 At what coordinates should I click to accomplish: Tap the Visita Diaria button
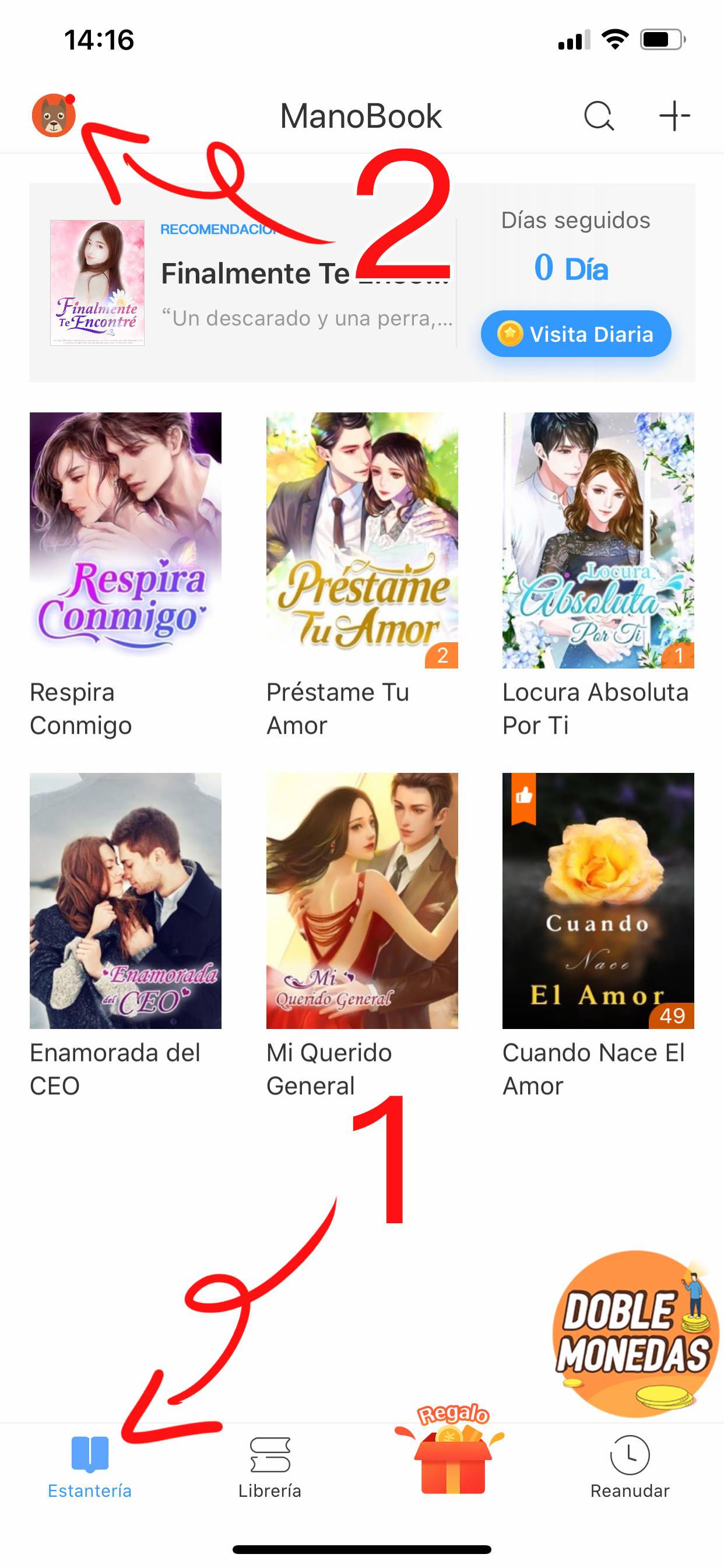[575, 334]
